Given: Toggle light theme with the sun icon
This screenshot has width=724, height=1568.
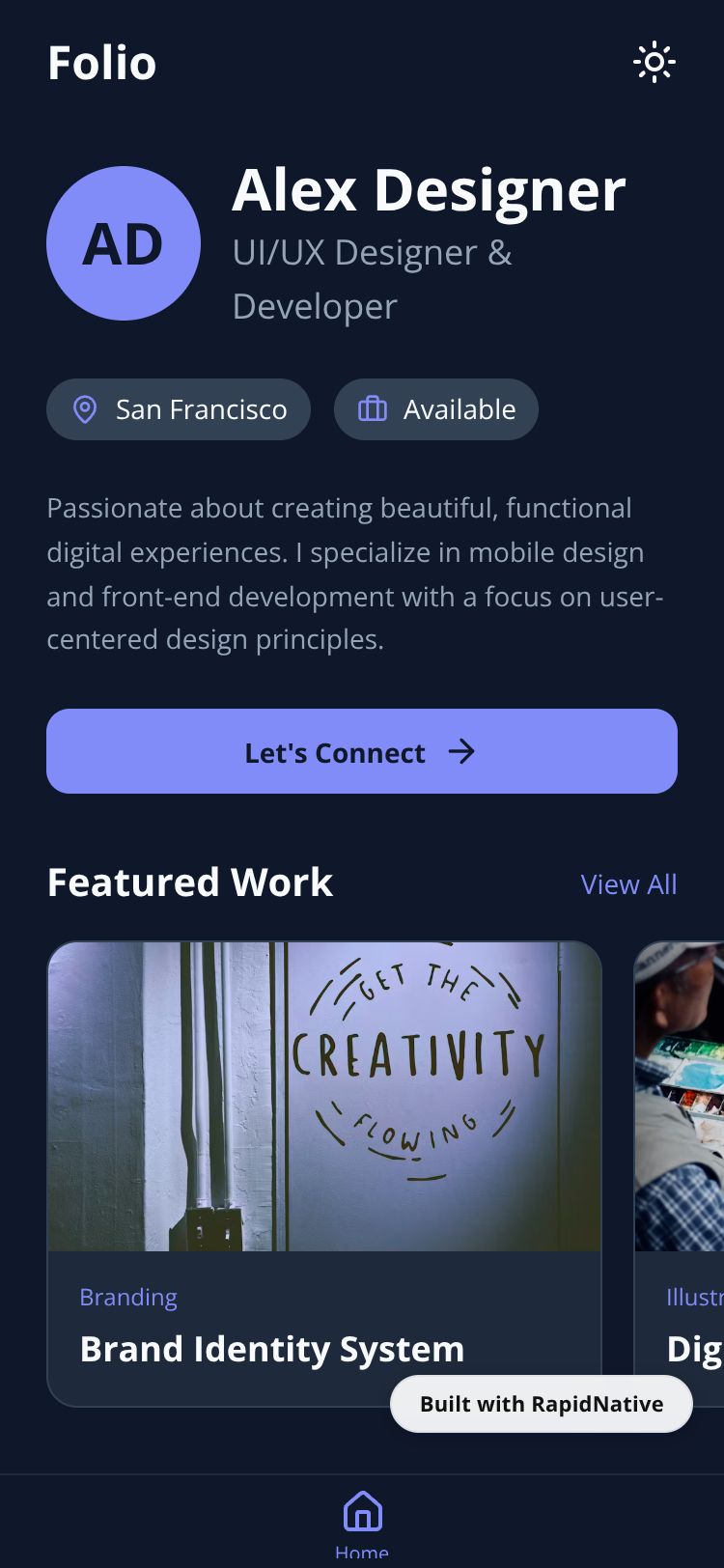Looking at the screenshot, I should pos(654,63).
